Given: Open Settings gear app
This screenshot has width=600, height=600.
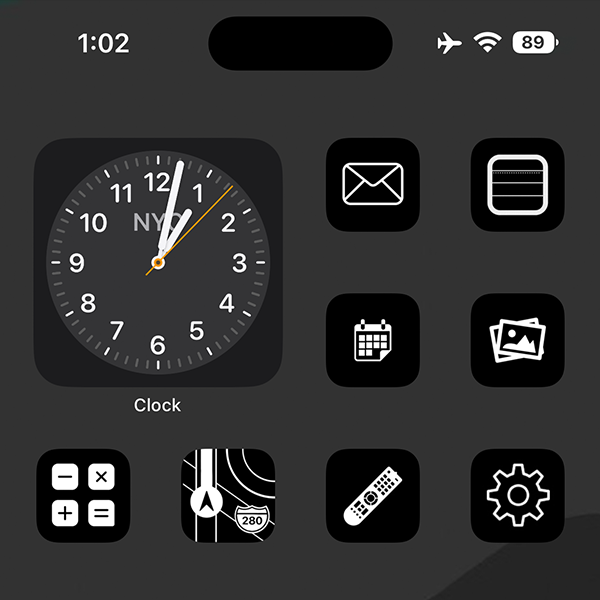Looking at the screenshot, I should click(517, 496).
